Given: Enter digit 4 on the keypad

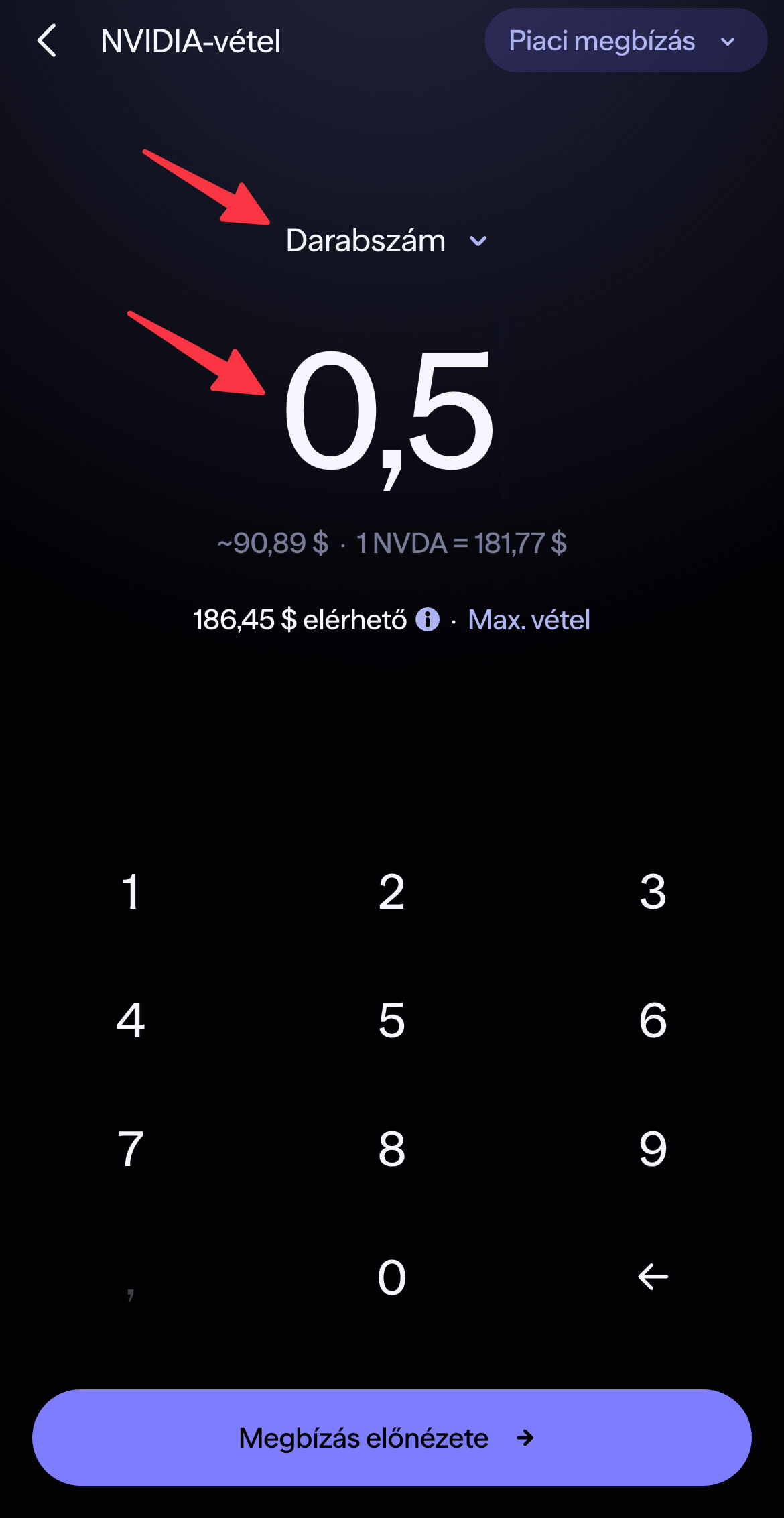Looking at the screenshot, I should [x=131, y=1021].
